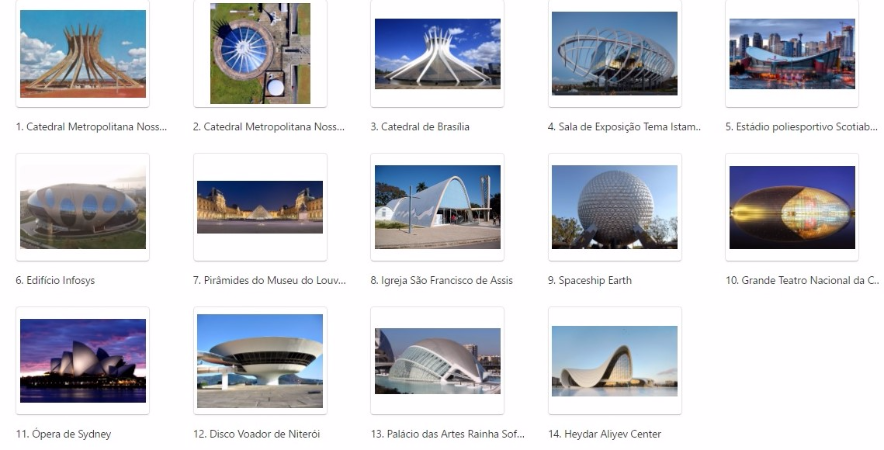Open image 1 Catedral Metropolitana thumbnail

click(x=83, y=53)
